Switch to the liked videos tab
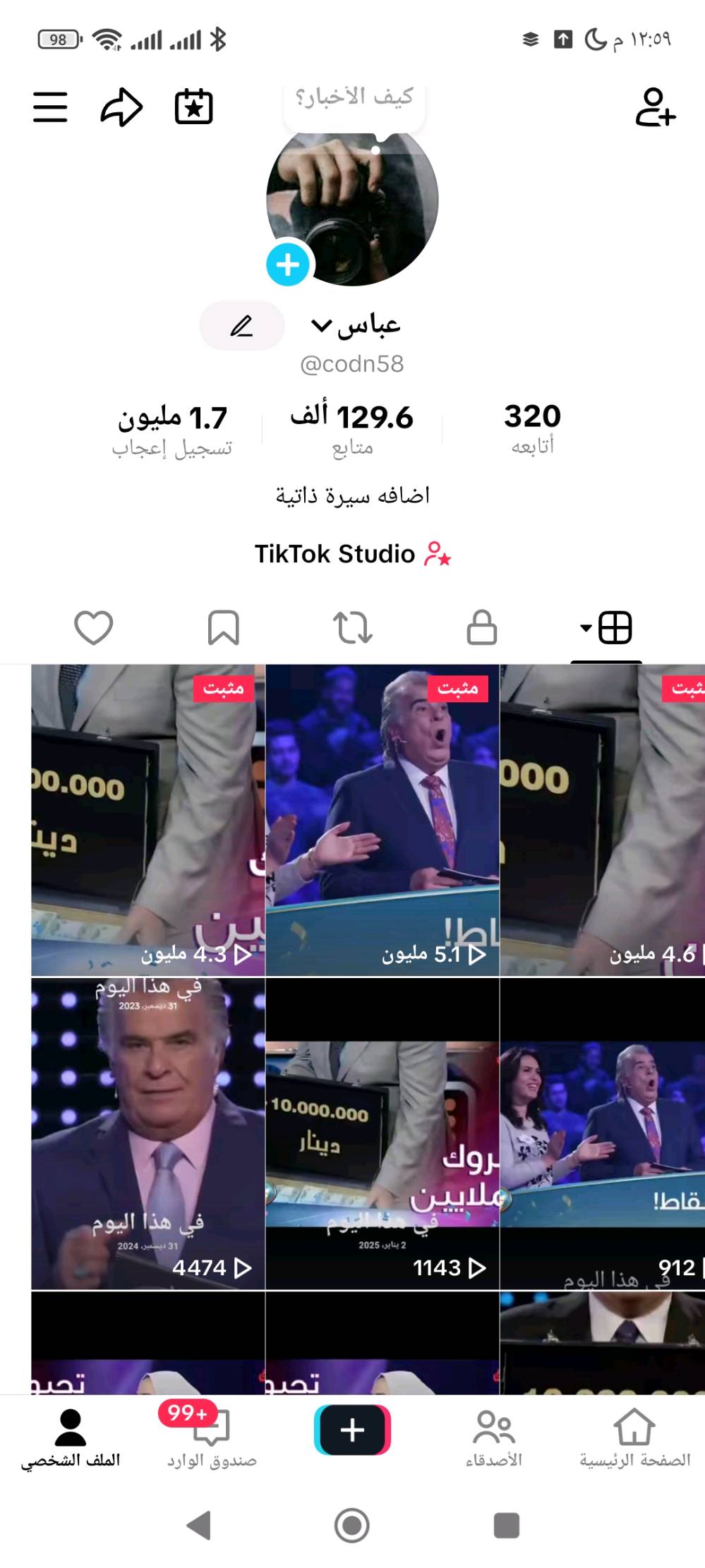Screen dimensions: 705x1568 coord(94,627)
